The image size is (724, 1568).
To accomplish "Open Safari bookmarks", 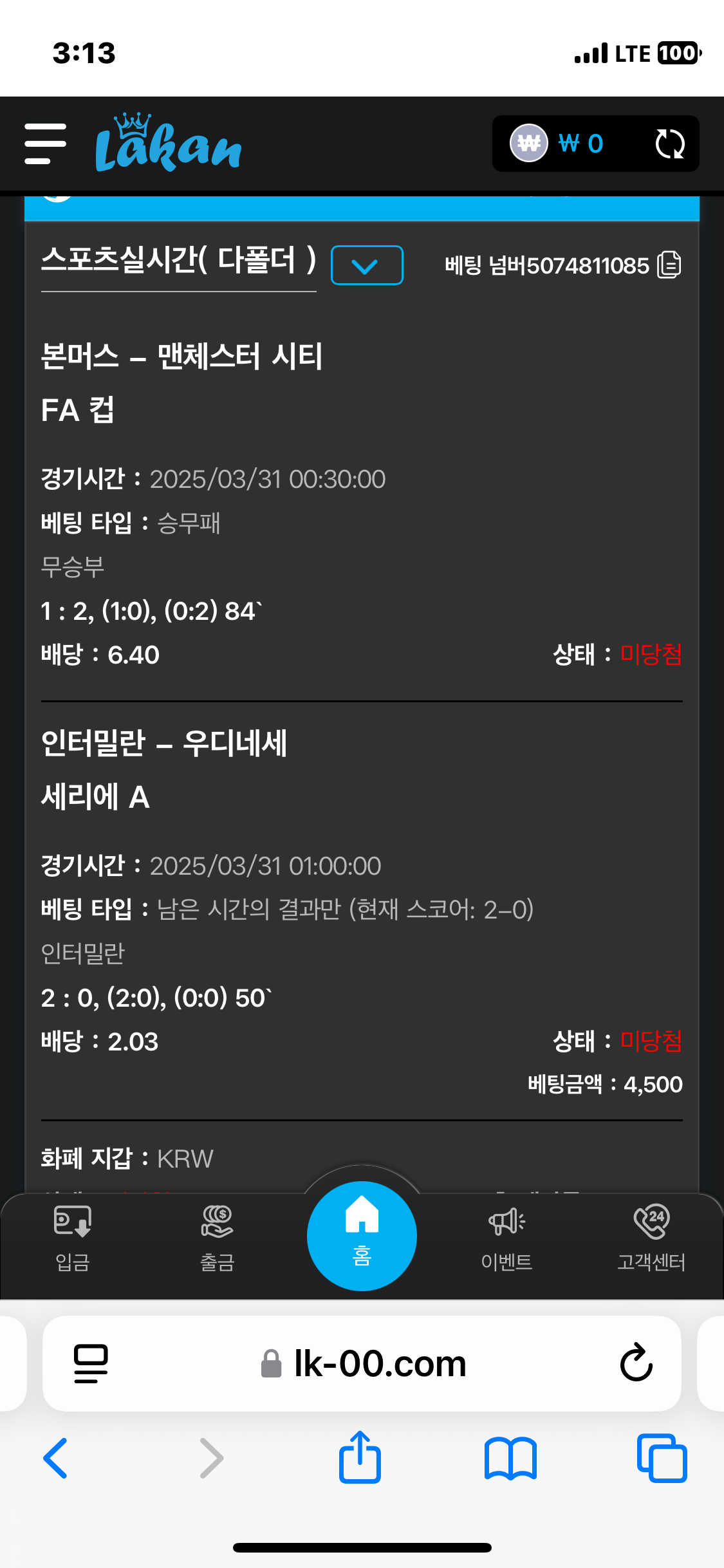I will click(510, 1458).
